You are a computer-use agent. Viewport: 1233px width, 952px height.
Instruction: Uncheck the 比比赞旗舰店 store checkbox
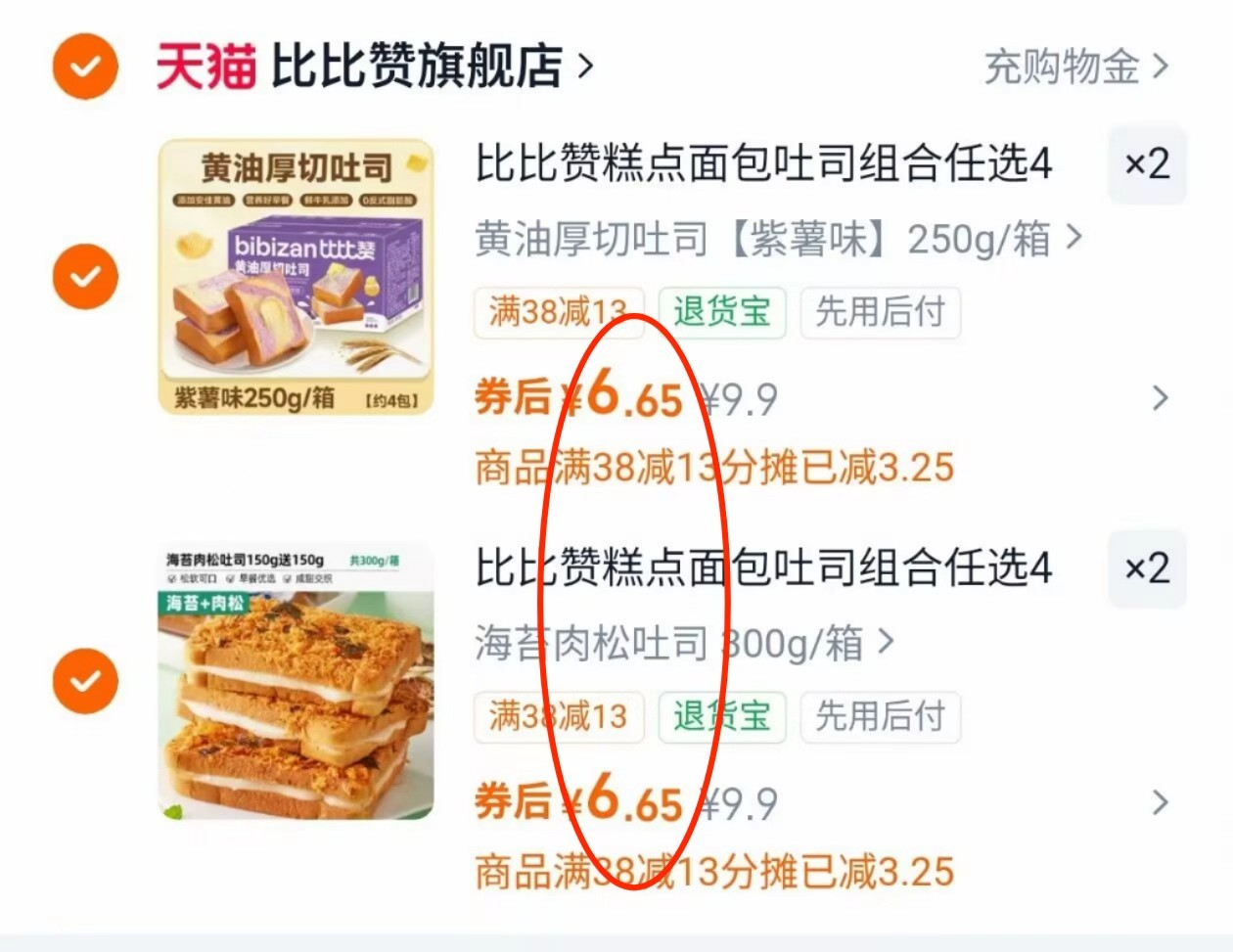point(85,67)
